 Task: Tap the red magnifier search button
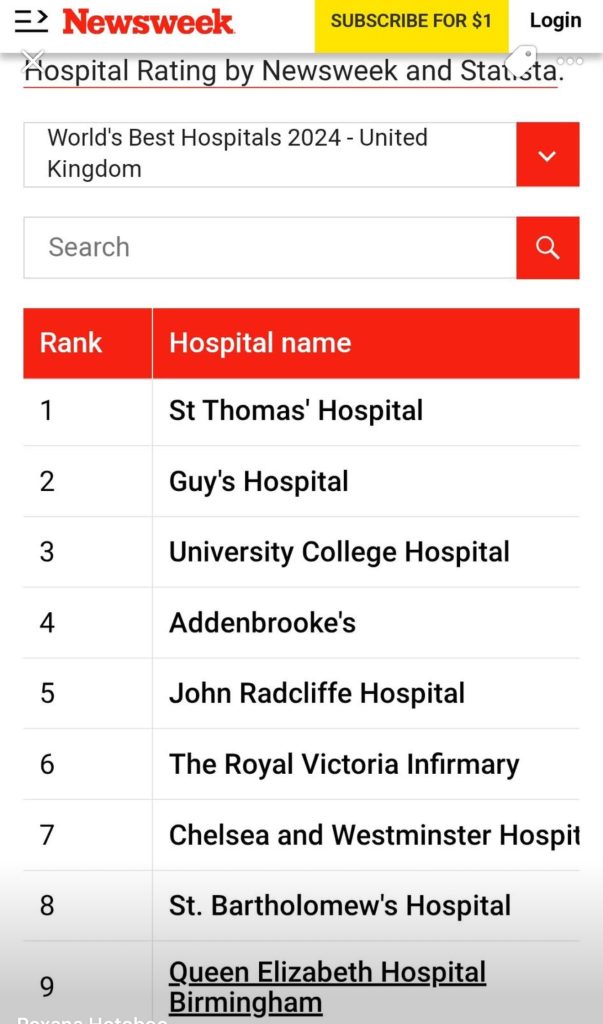547,248
